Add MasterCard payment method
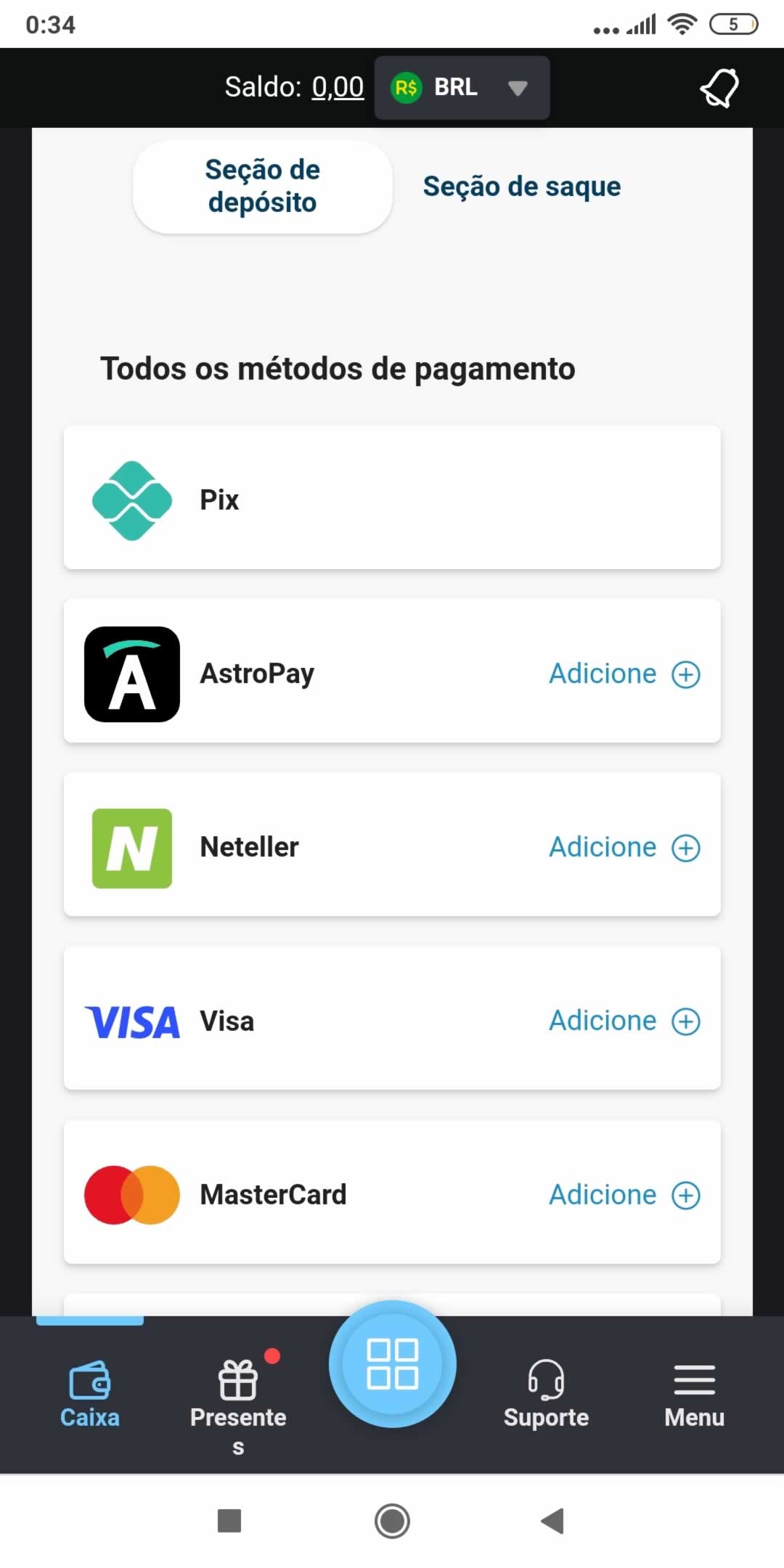 [624, 1195]
